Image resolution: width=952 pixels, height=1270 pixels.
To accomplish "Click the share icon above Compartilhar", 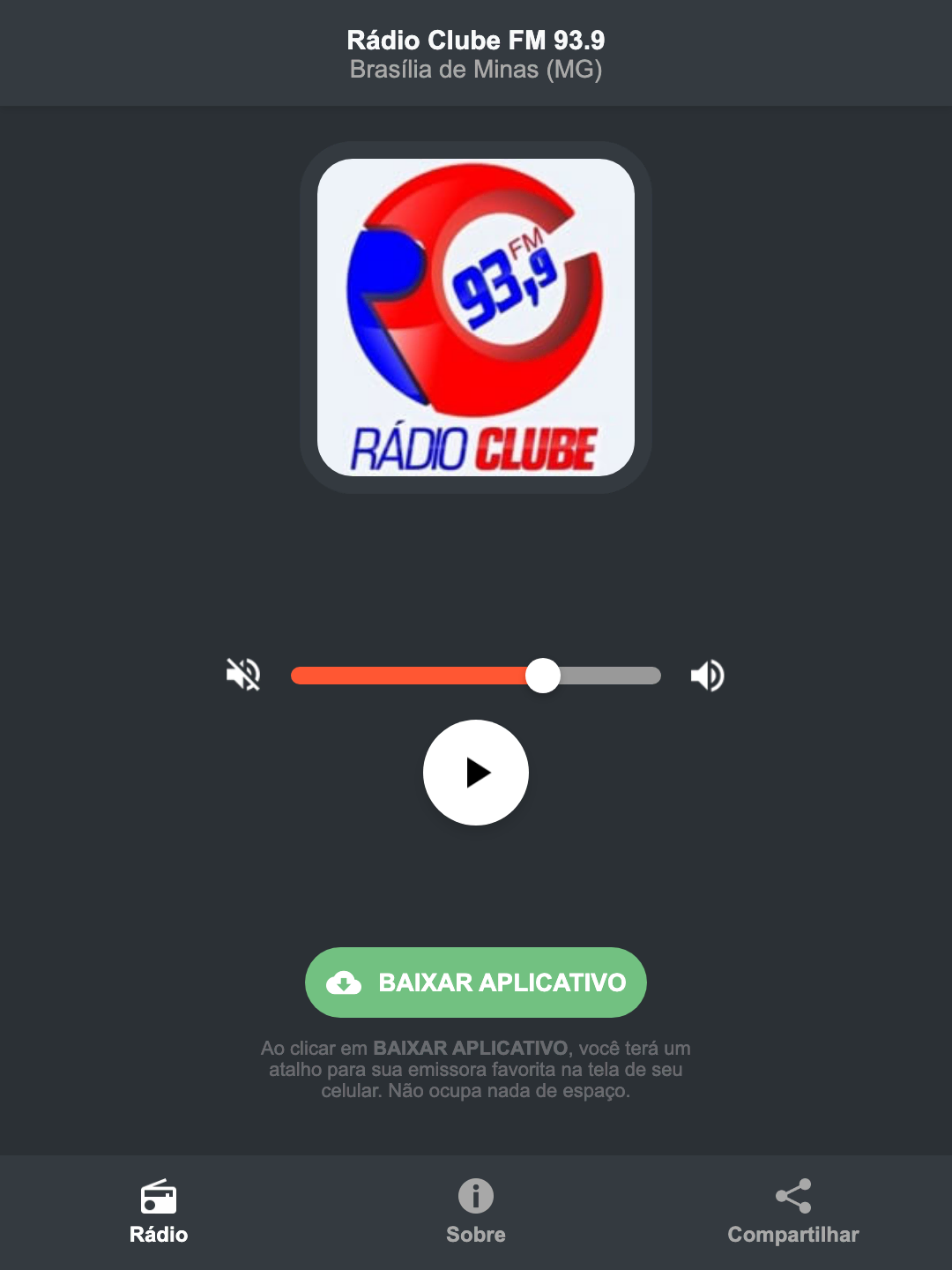I will 792,1198.
